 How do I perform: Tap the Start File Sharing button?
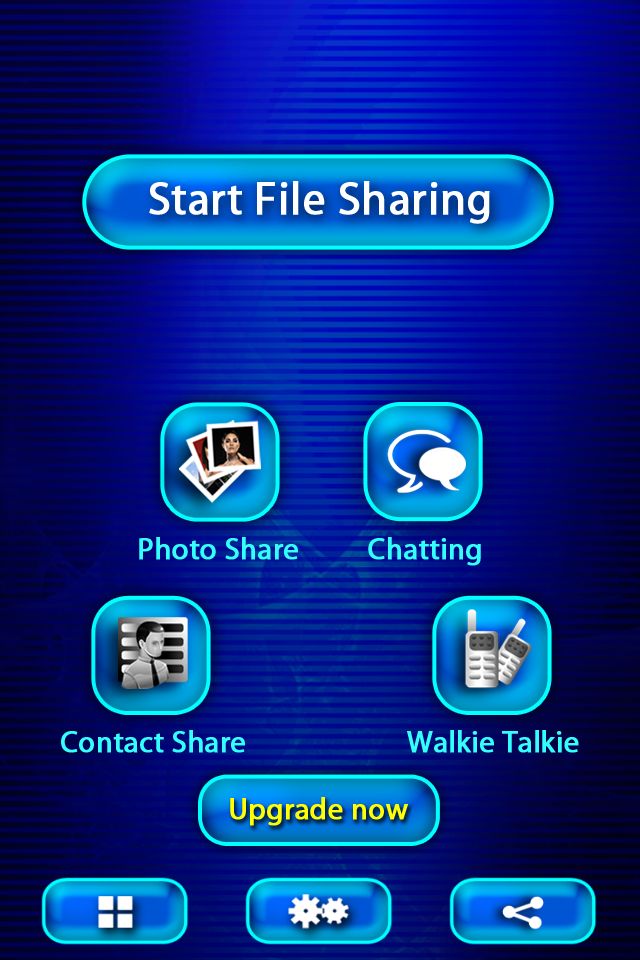318,201
